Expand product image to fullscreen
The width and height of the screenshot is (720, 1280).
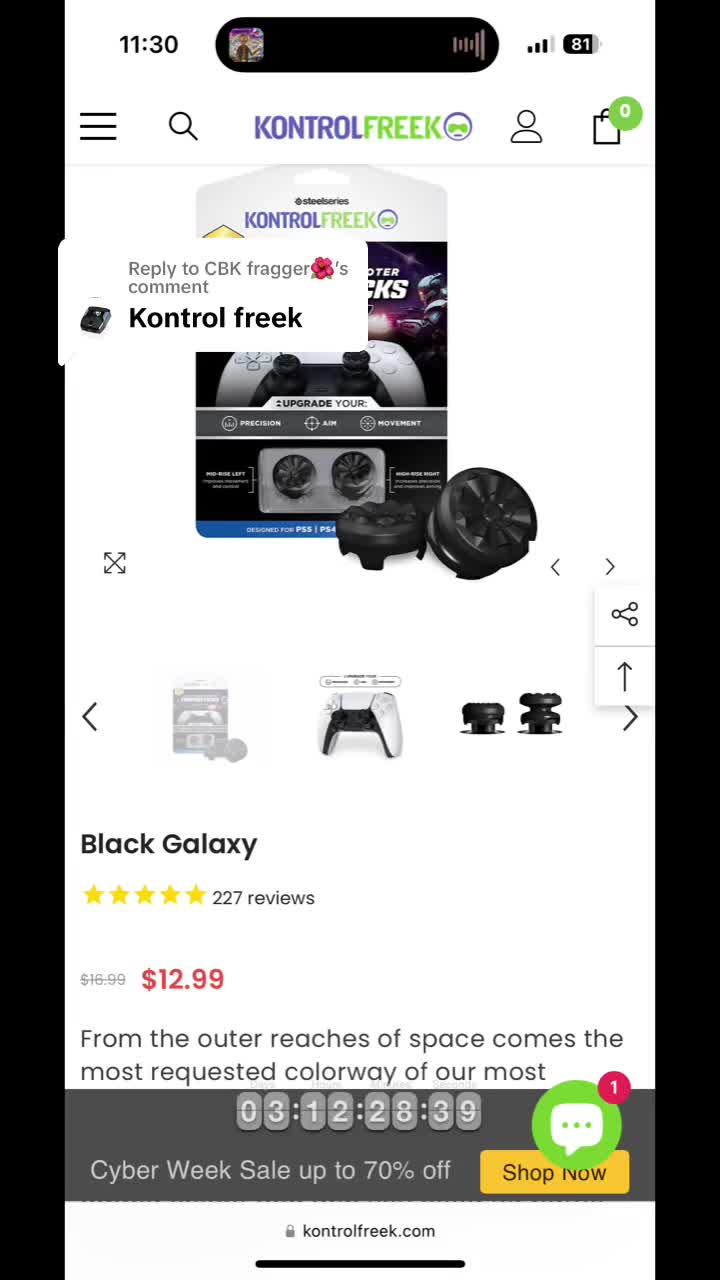click(115, 563)
